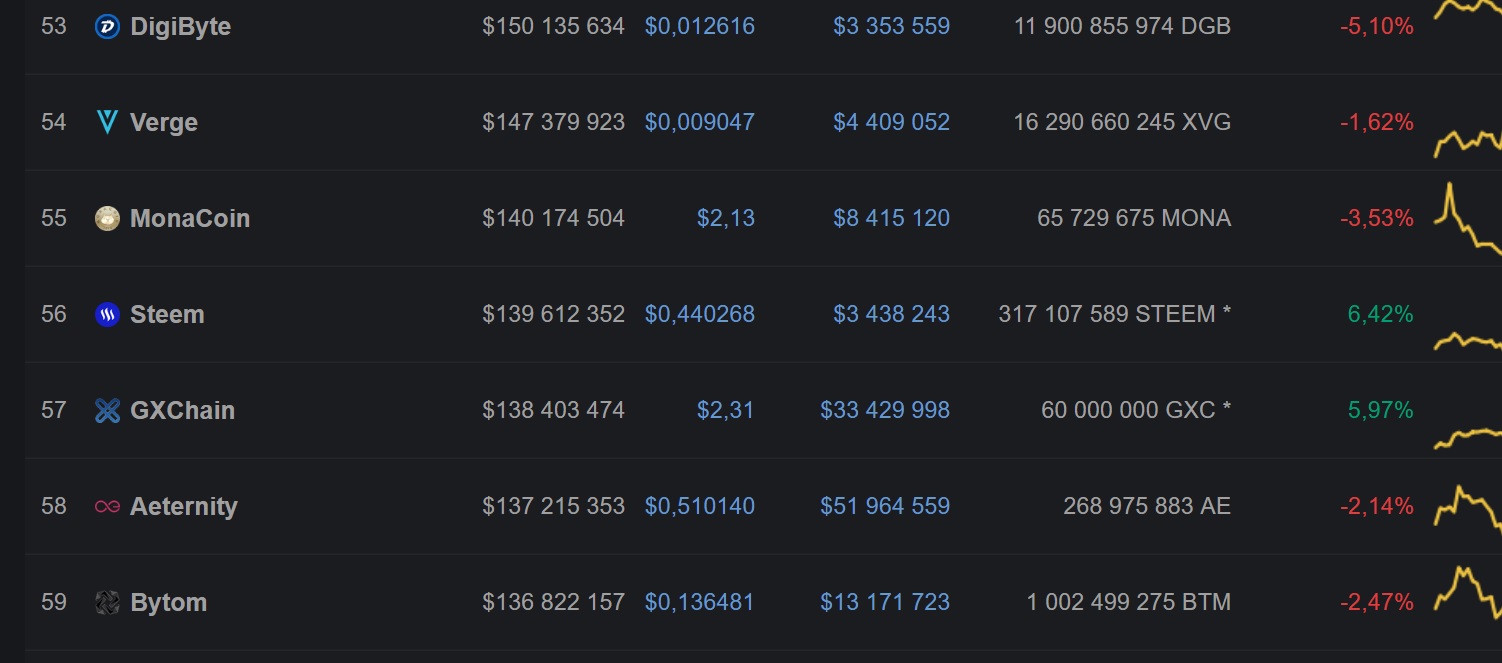The height and width of the screenshot is (663, 1502).
Task: Open the DigiByte coin page
Action: (180, 26)
